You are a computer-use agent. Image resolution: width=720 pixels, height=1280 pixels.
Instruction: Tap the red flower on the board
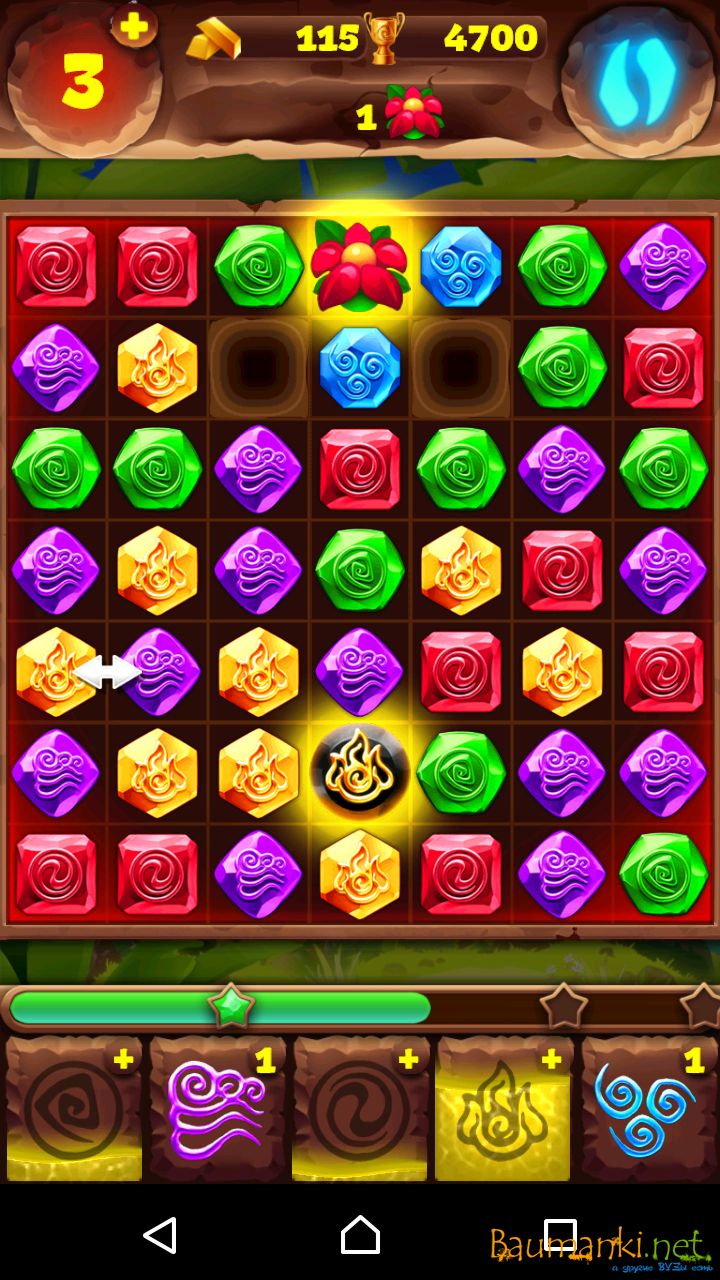click(360, 266)
